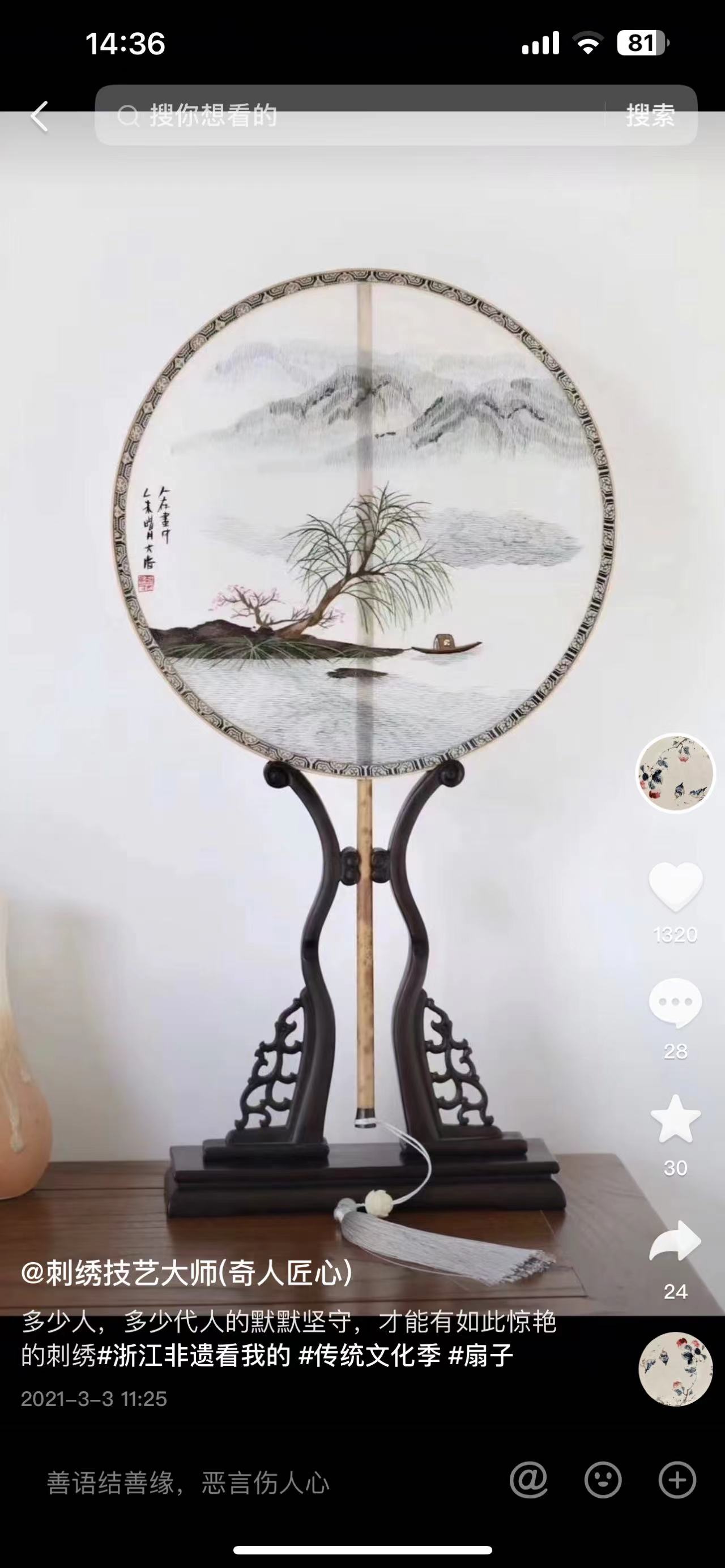Open the creator's avatar above the heart
This screenshot has height=1568, width=725.
[675, 772]
